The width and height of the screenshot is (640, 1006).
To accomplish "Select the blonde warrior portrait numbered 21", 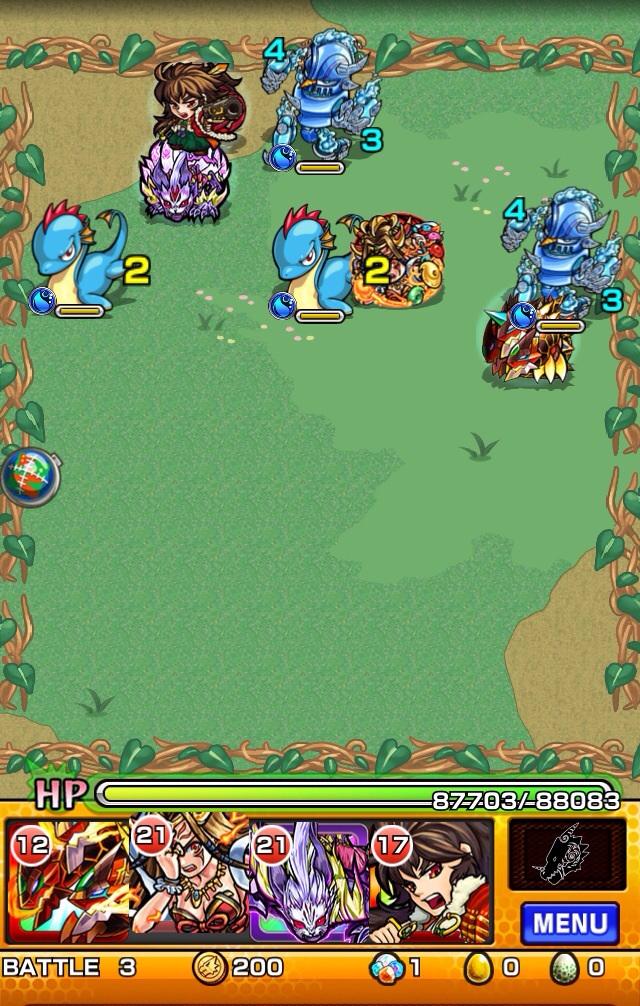I will pos(189,882).
